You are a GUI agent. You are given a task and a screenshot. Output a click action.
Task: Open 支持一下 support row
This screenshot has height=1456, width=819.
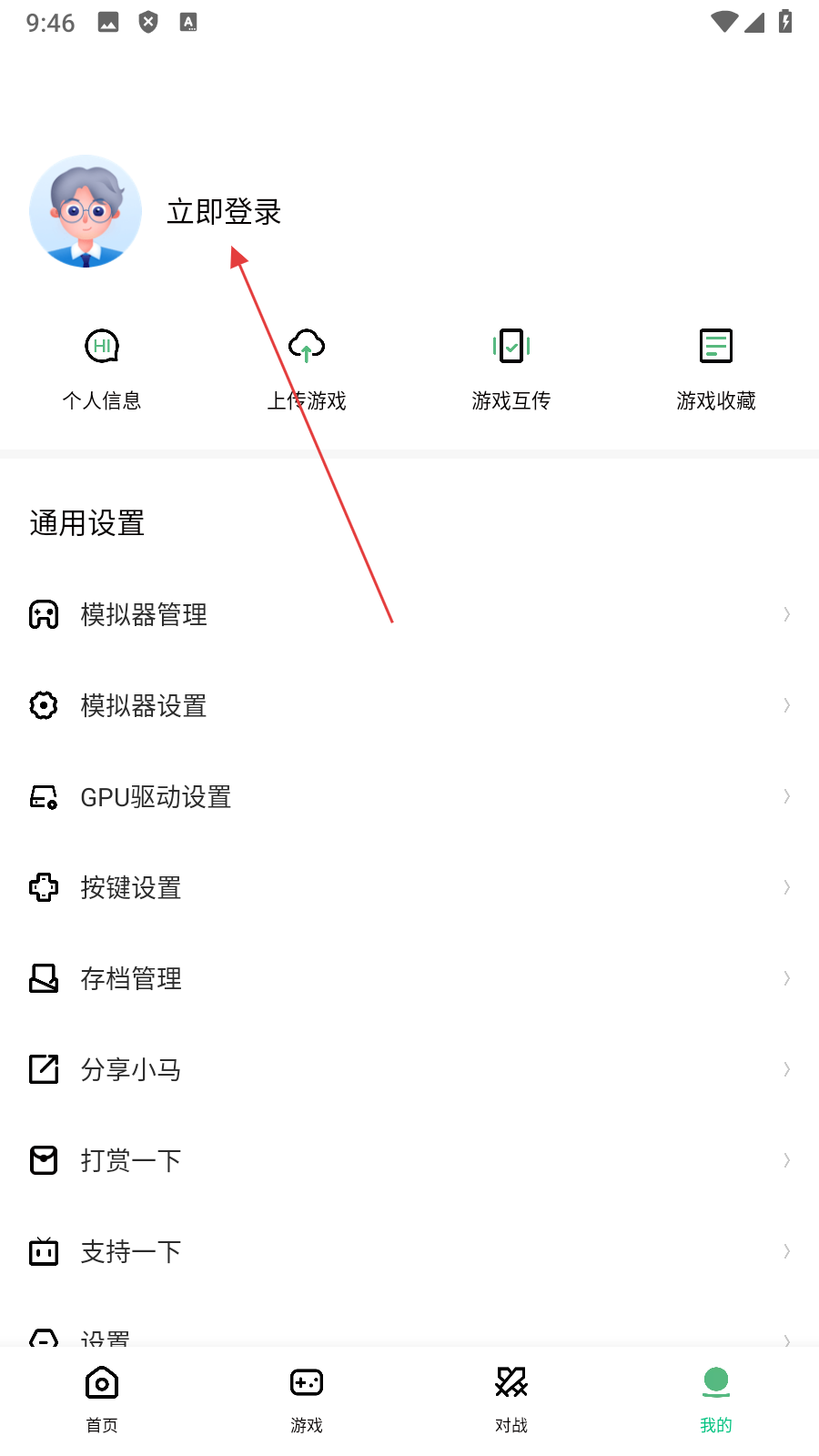tap(409, 1251)
